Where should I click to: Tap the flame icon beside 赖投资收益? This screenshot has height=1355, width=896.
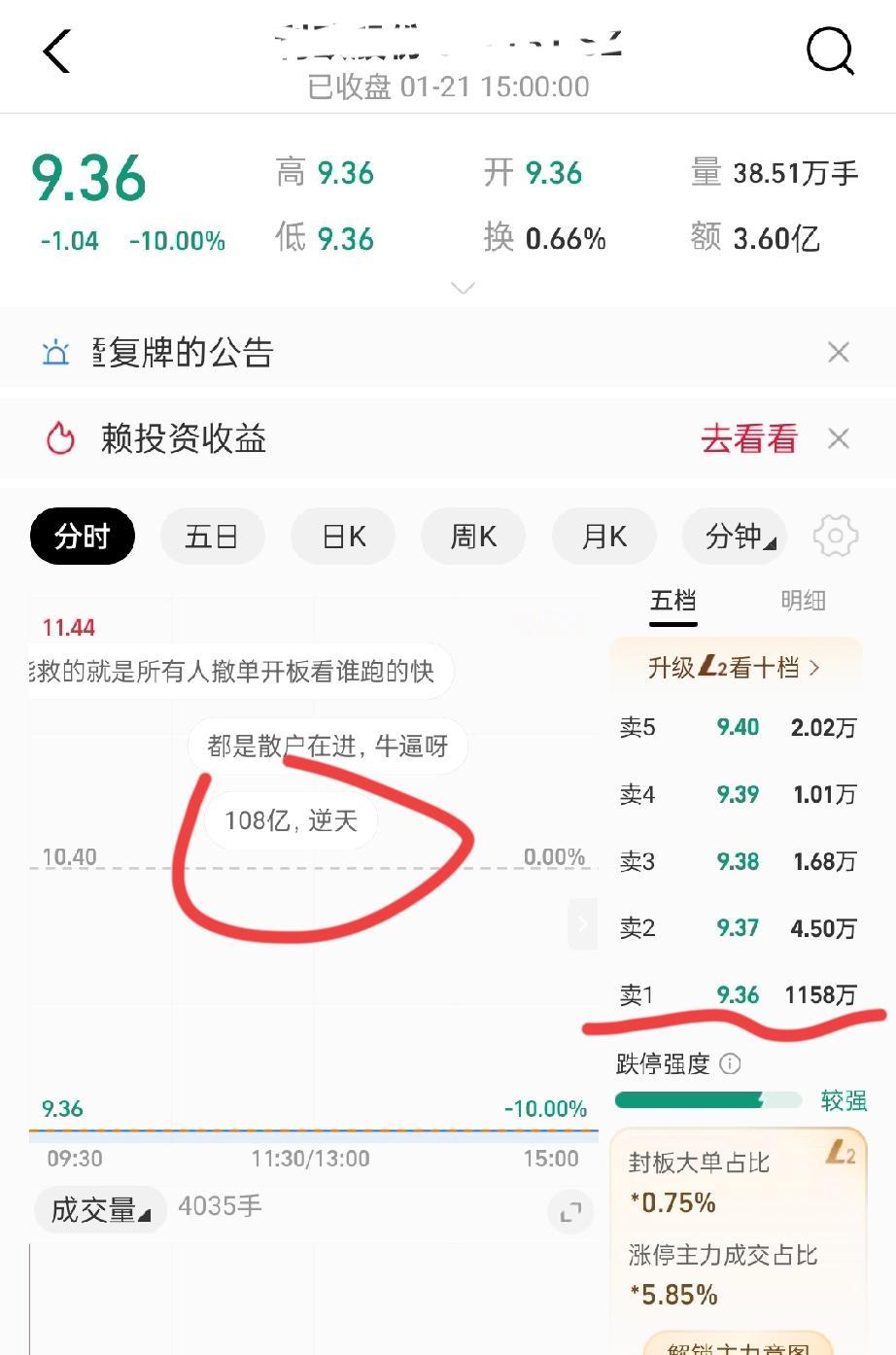pyautogui.click(x=58, y=438)
